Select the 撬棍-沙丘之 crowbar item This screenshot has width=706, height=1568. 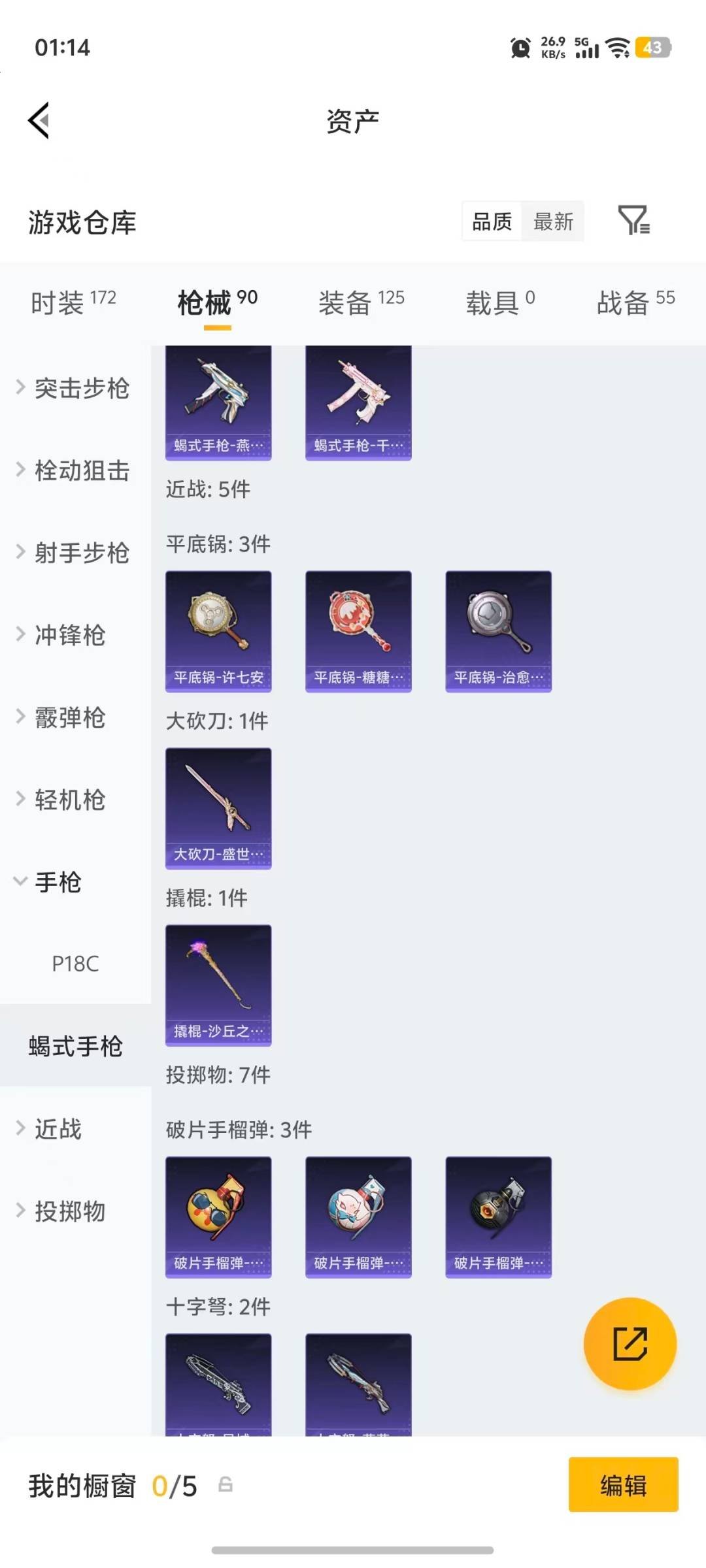(x=218, y=985)
